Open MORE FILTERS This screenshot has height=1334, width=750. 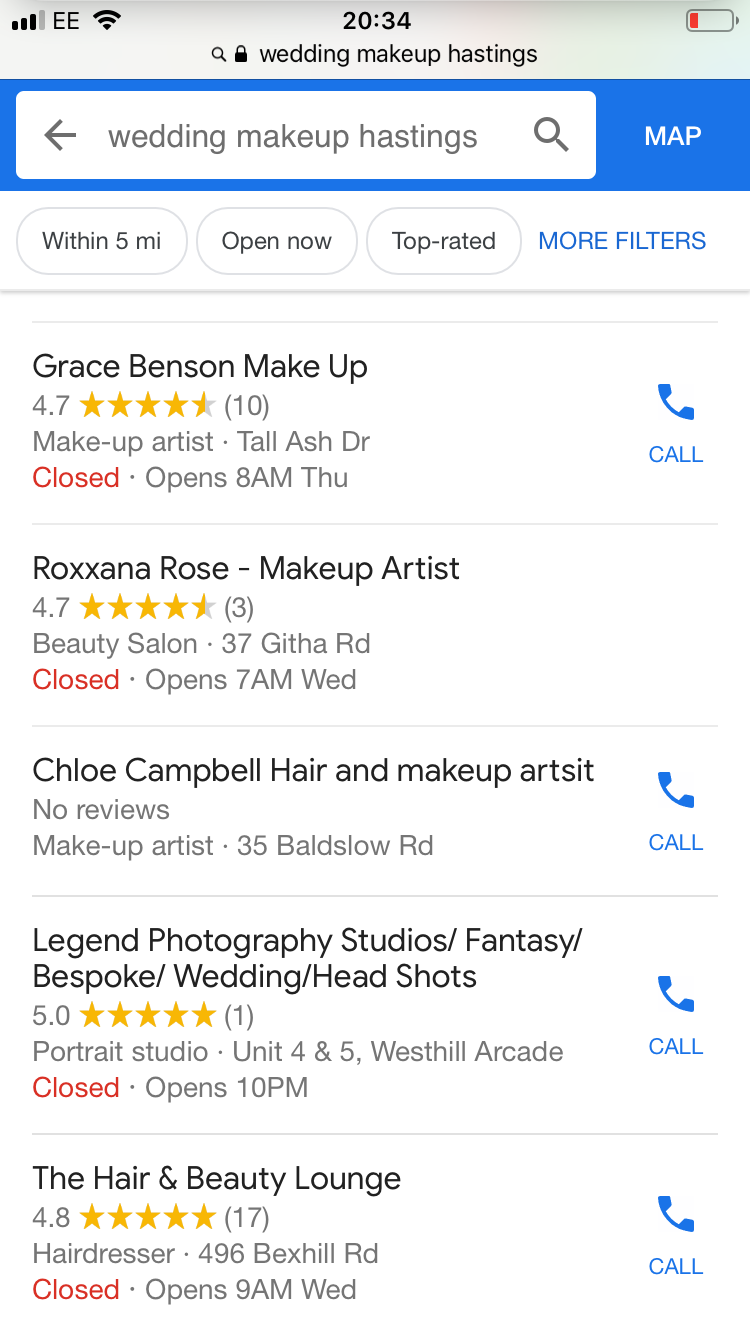(622, 241)
